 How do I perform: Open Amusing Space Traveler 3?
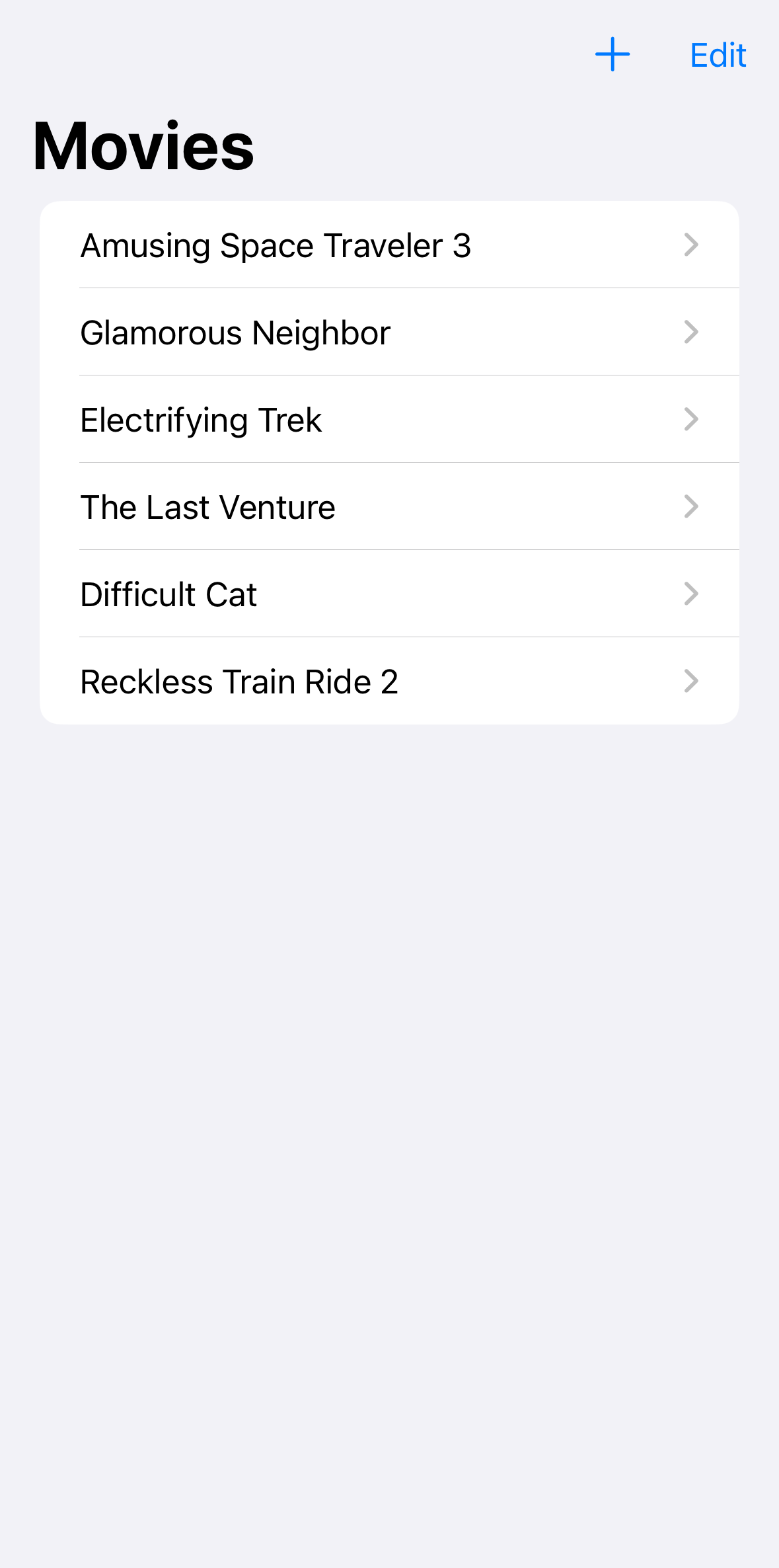389,245
